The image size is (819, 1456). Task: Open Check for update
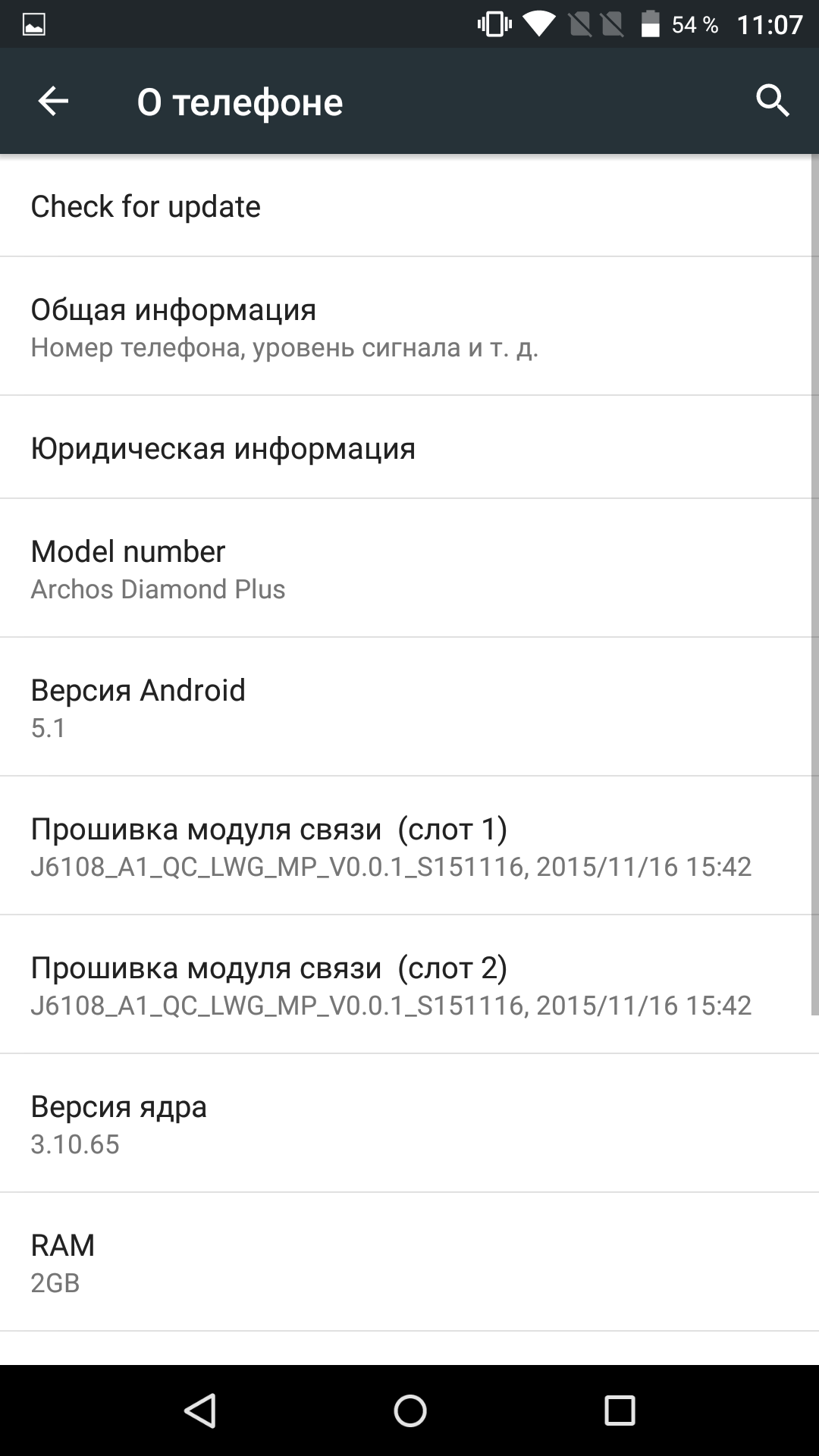click(x=409, y=206)
